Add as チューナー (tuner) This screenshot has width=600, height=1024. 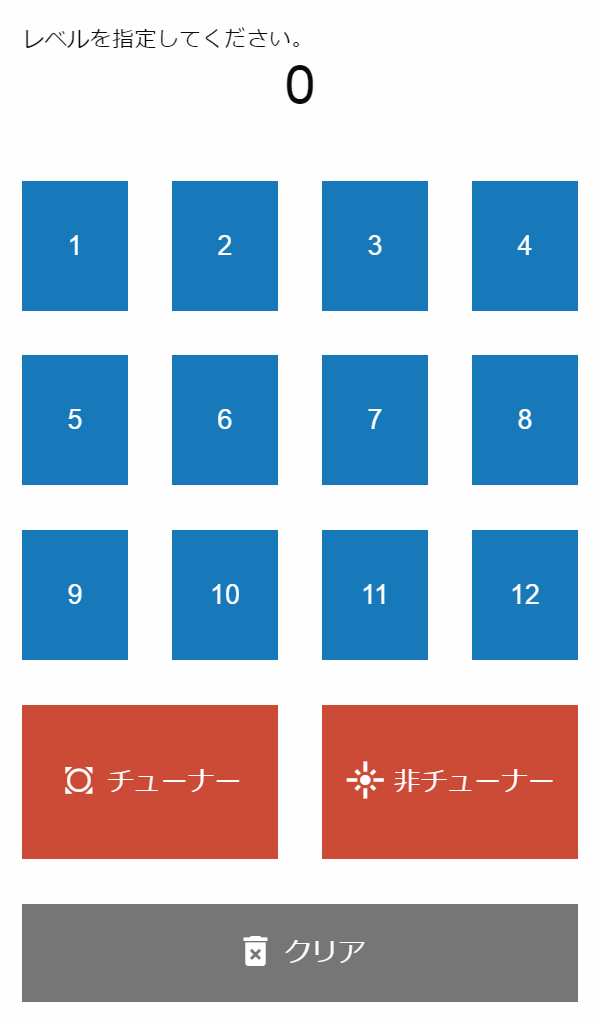point(150,781)
